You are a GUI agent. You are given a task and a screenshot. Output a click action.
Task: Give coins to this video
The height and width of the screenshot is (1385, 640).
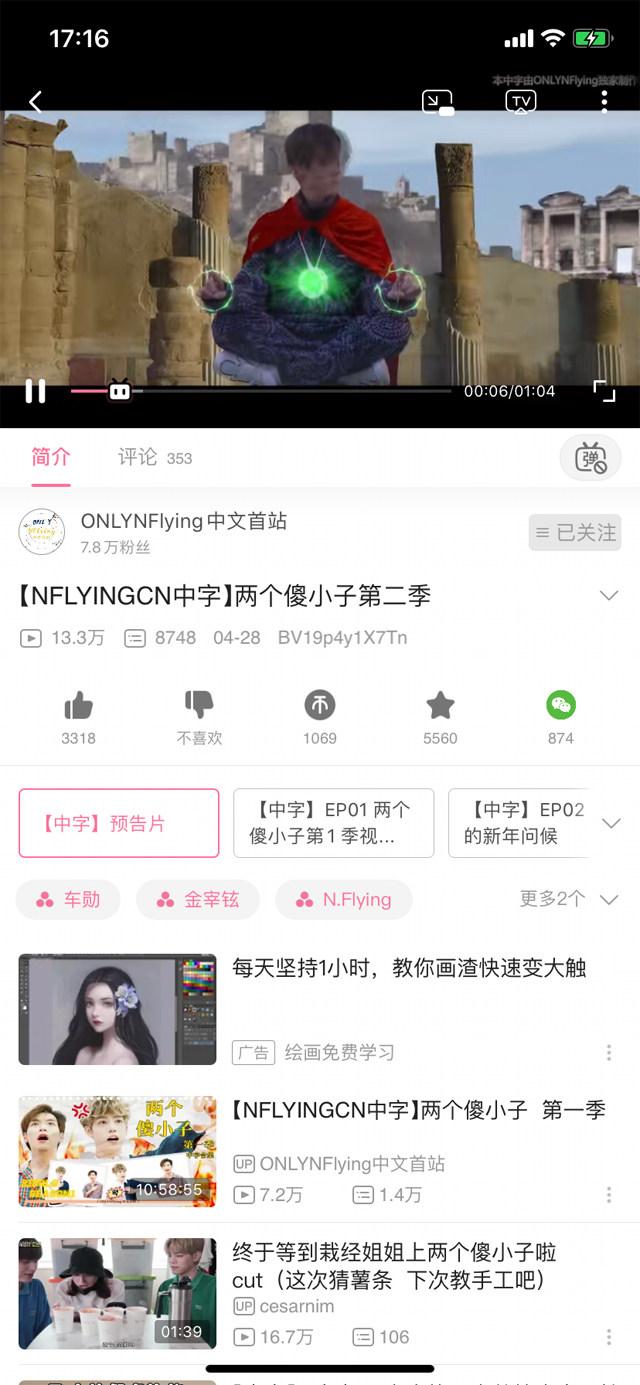click(320, 706)
